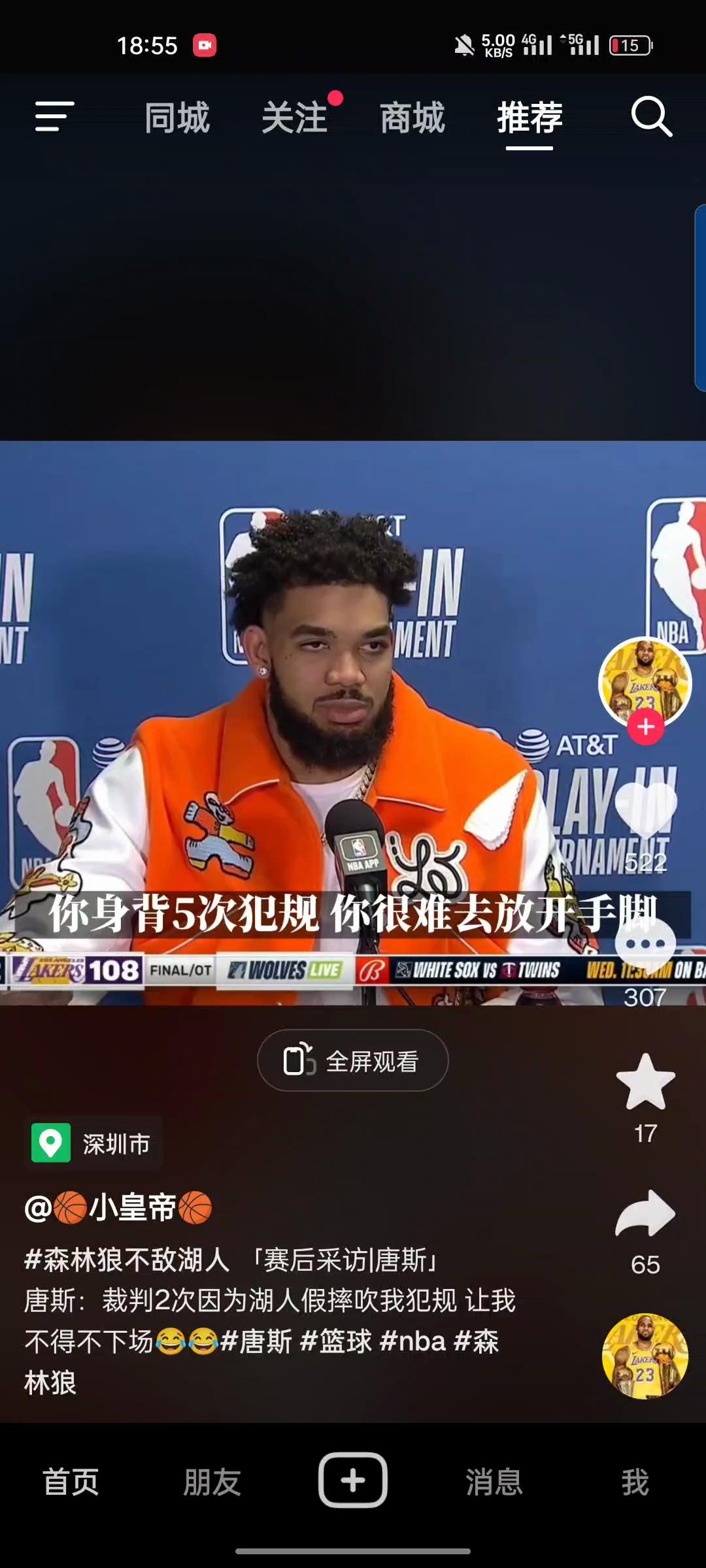Tap 全屏观看 for fullscreen viewing
This screenshot has width=706, height=1568.
(353, 1061)
